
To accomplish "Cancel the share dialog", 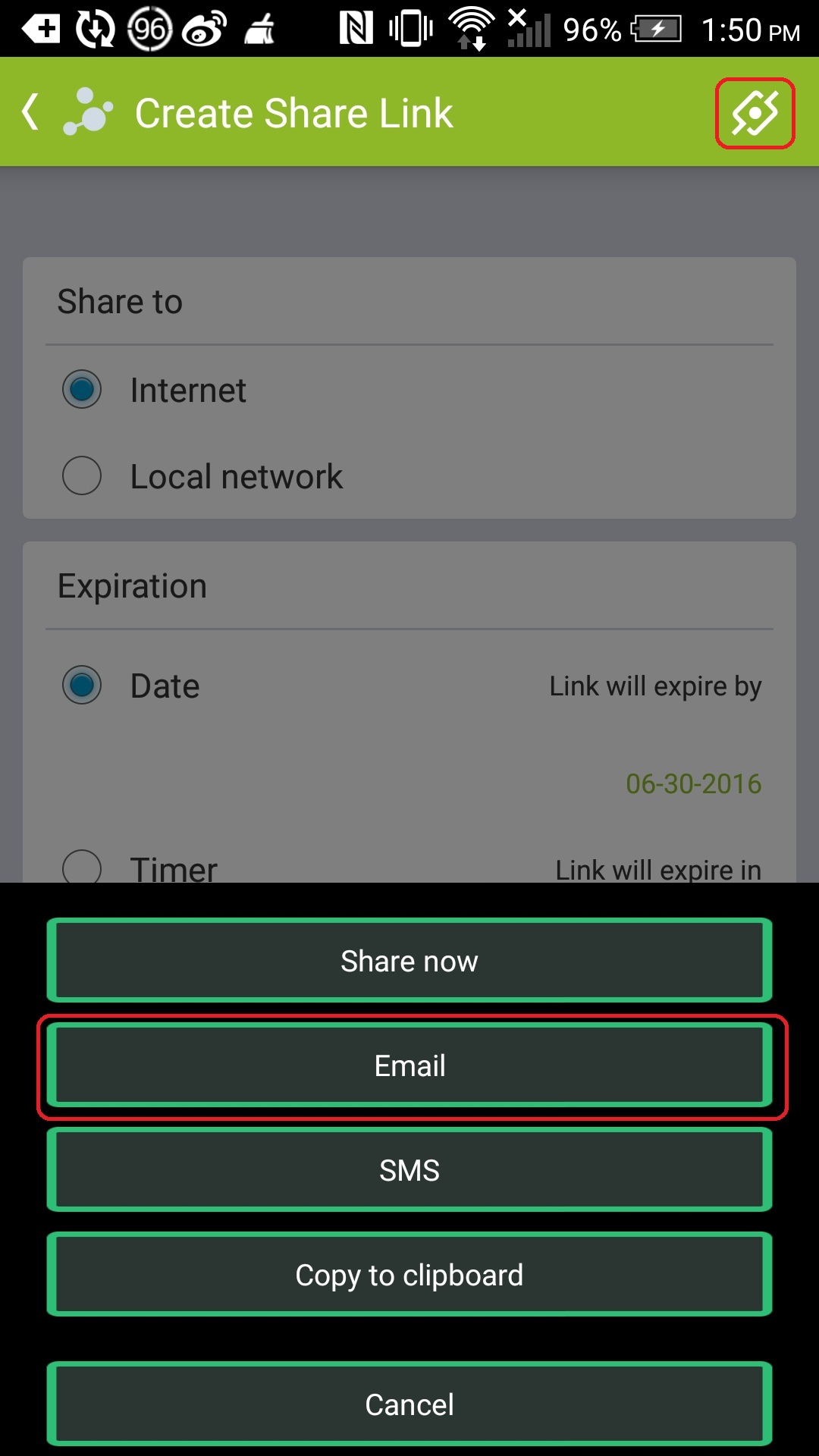I will (x=409, y=1404).
